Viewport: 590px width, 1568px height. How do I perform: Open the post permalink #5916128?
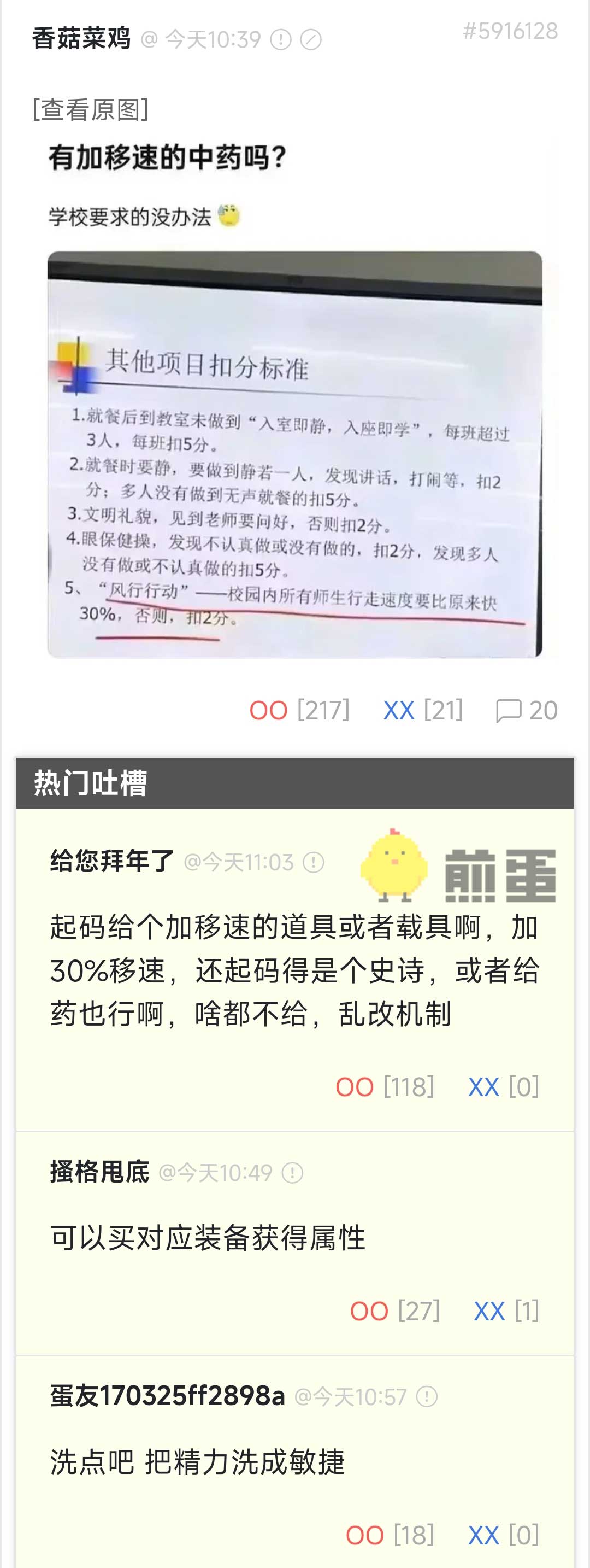point(510,31)
